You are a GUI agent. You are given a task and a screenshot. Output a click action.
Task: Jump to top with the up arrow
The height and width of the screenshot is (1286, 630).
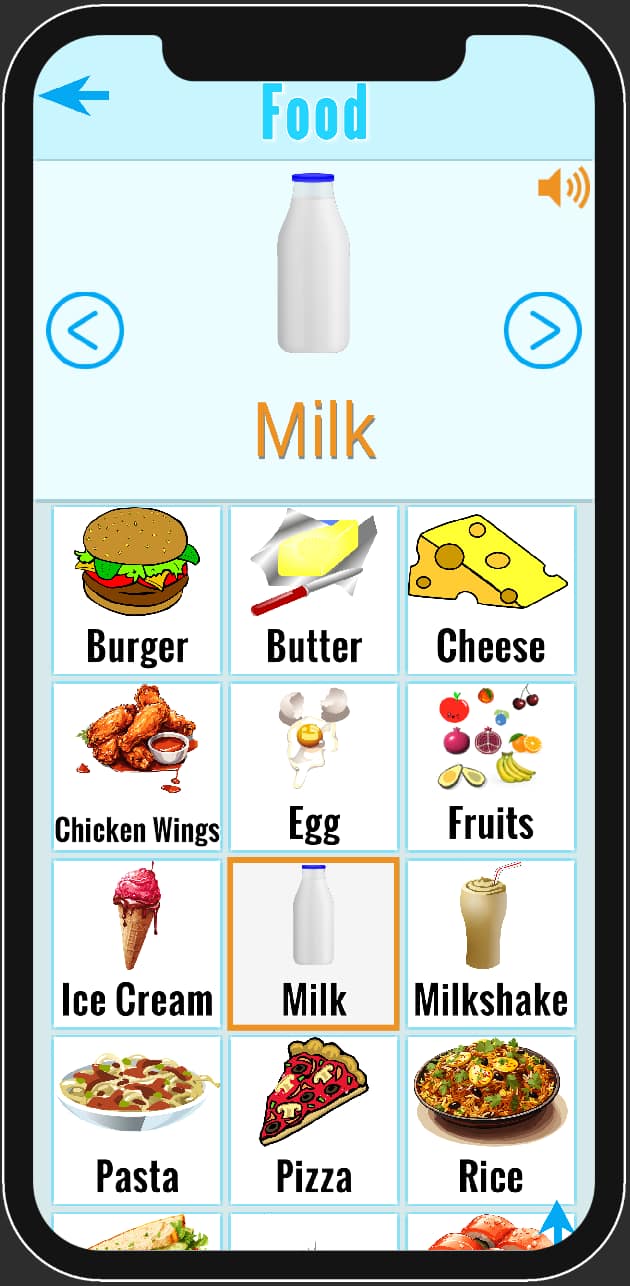click(558, 1225)
